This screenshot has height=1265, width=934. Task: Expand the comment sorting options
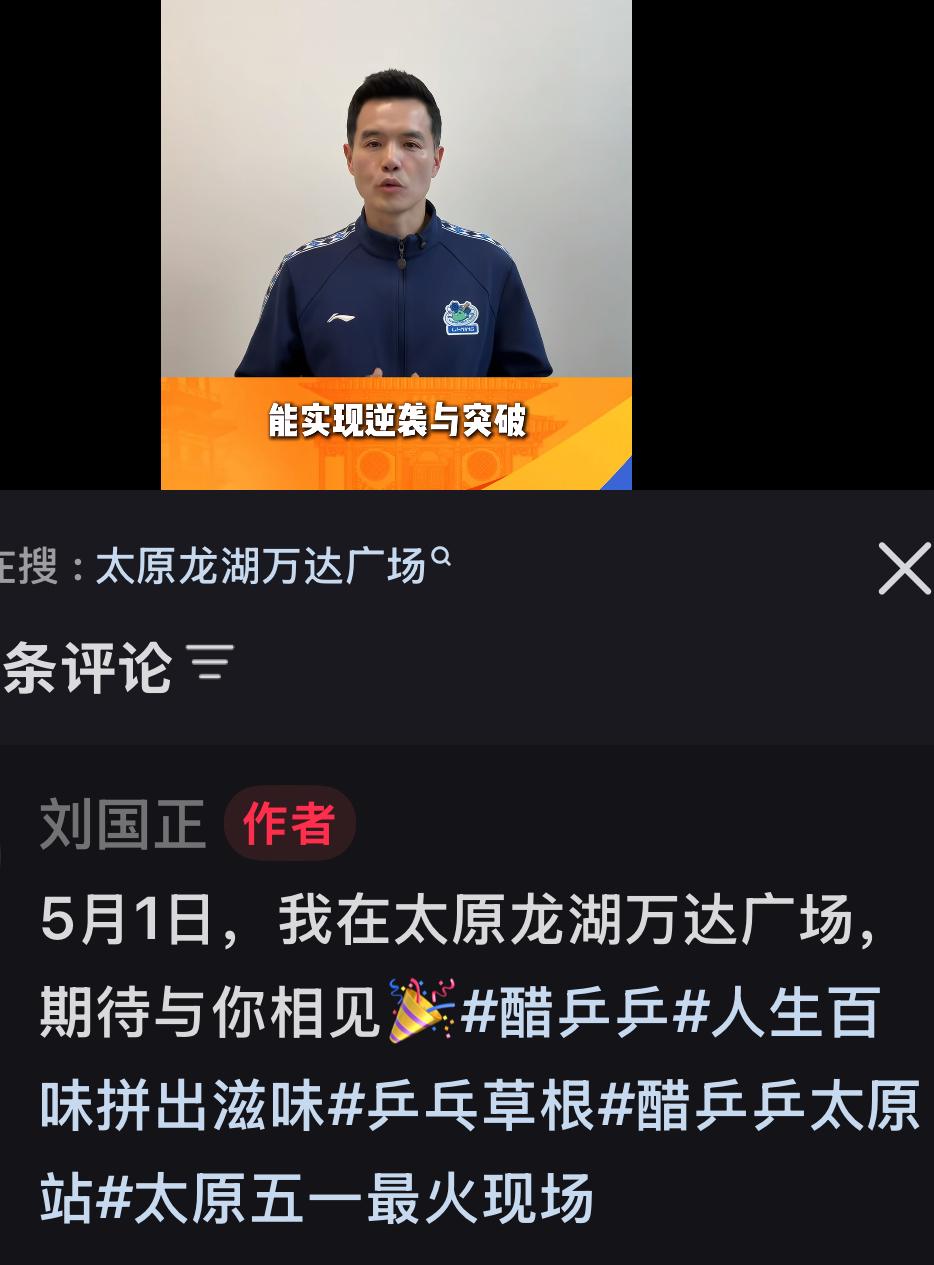coord(210,660)
